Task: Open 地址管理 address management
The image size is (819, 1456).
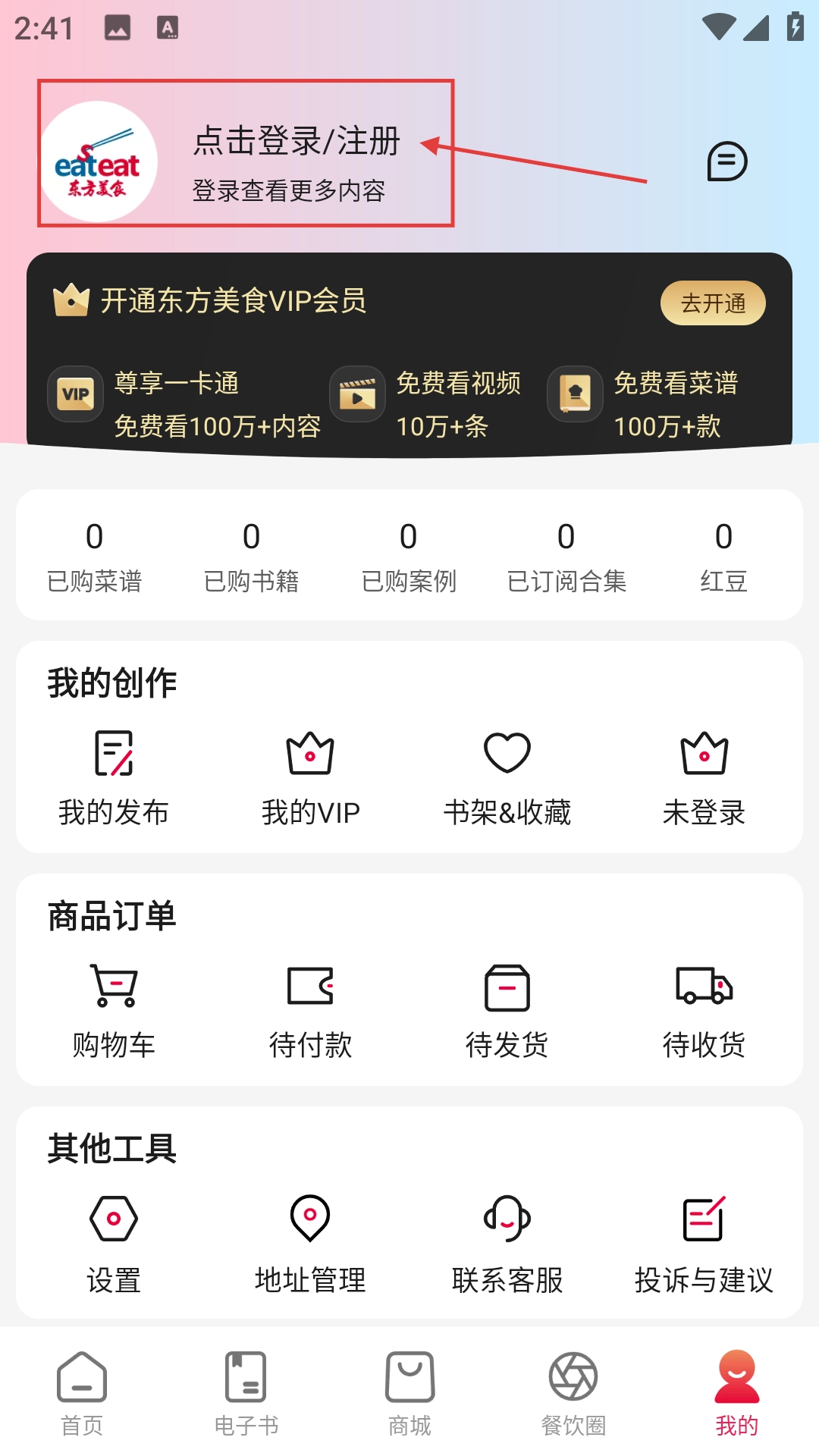Action: point(310,1244)
